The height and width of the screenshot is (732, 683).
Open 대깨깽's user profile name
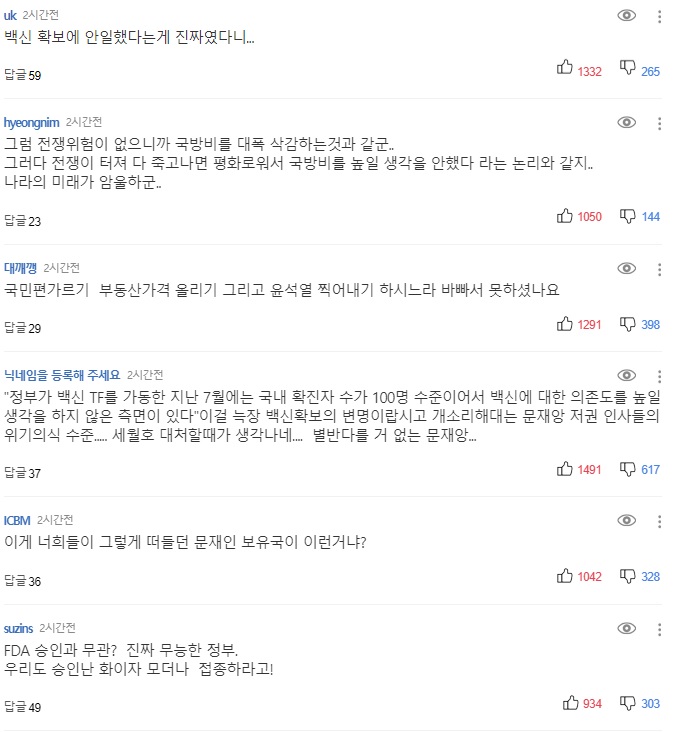click(21, 268)
